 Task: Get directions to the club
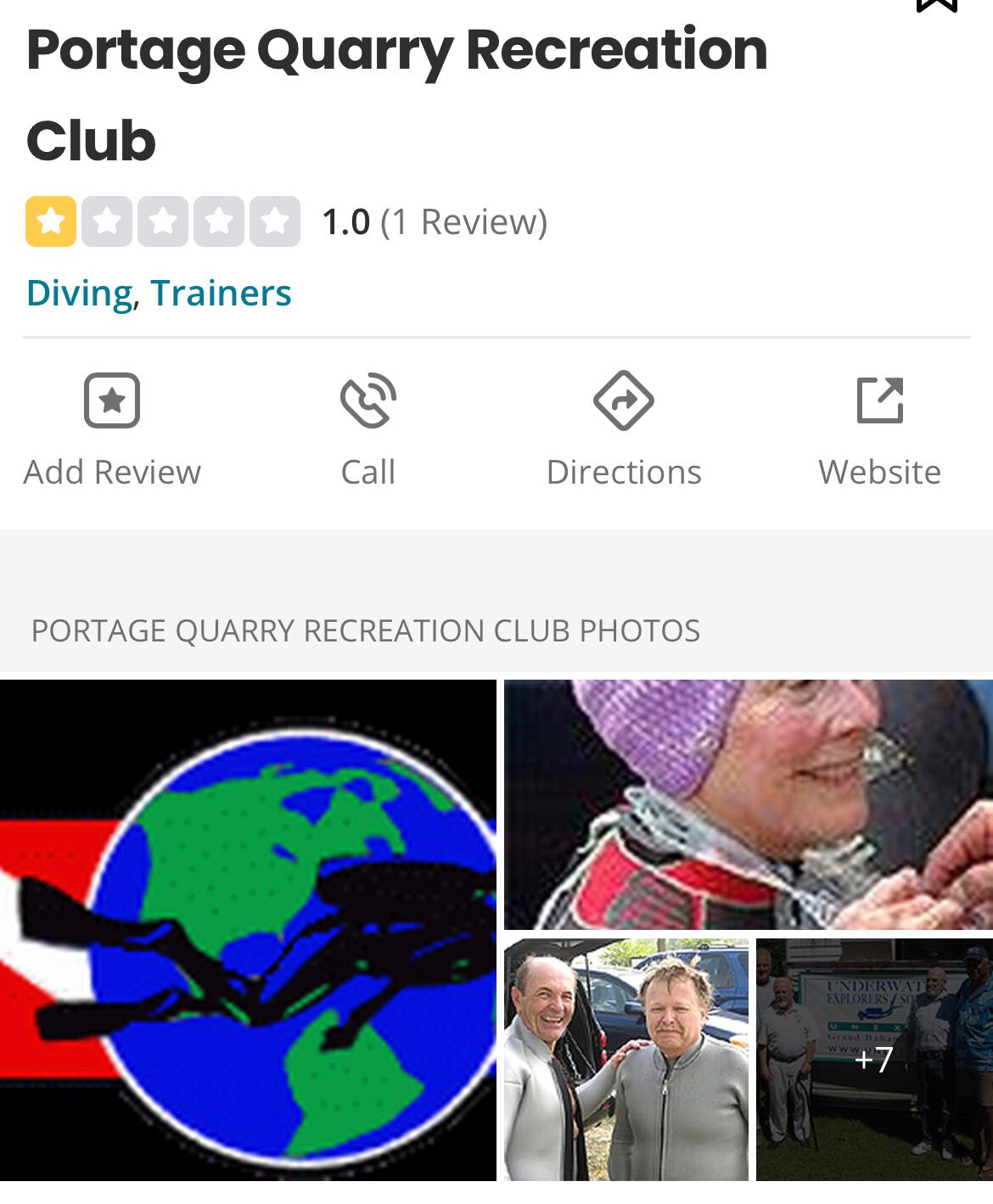(624, 430)
